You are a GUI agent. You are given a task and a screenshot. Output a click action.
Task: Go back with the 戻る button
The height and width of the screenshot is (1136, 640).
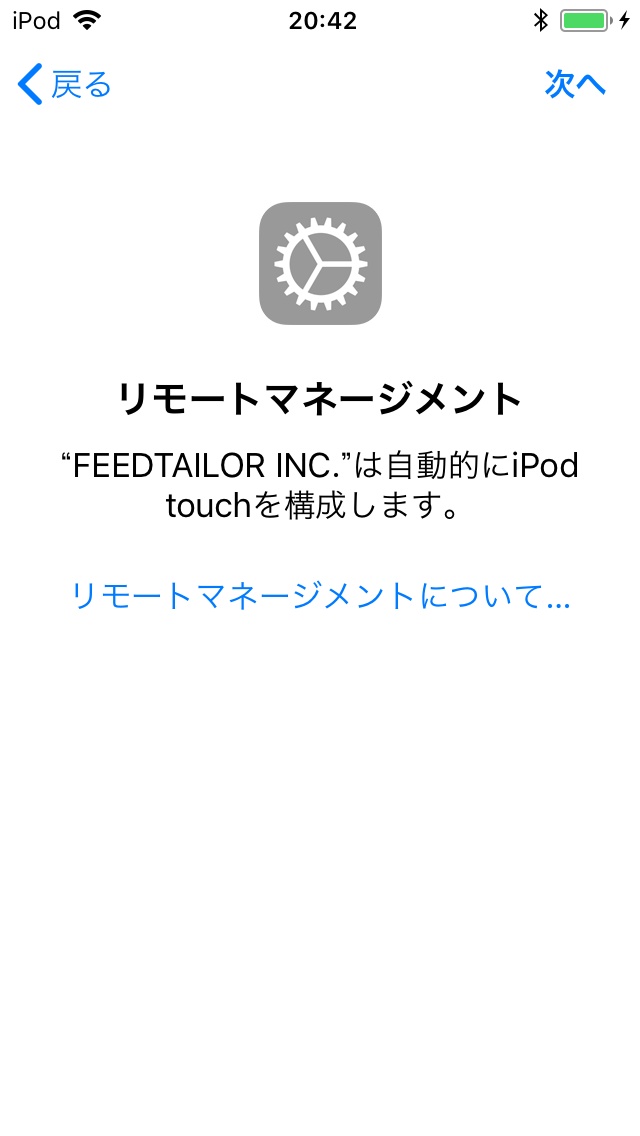[65, 85]
